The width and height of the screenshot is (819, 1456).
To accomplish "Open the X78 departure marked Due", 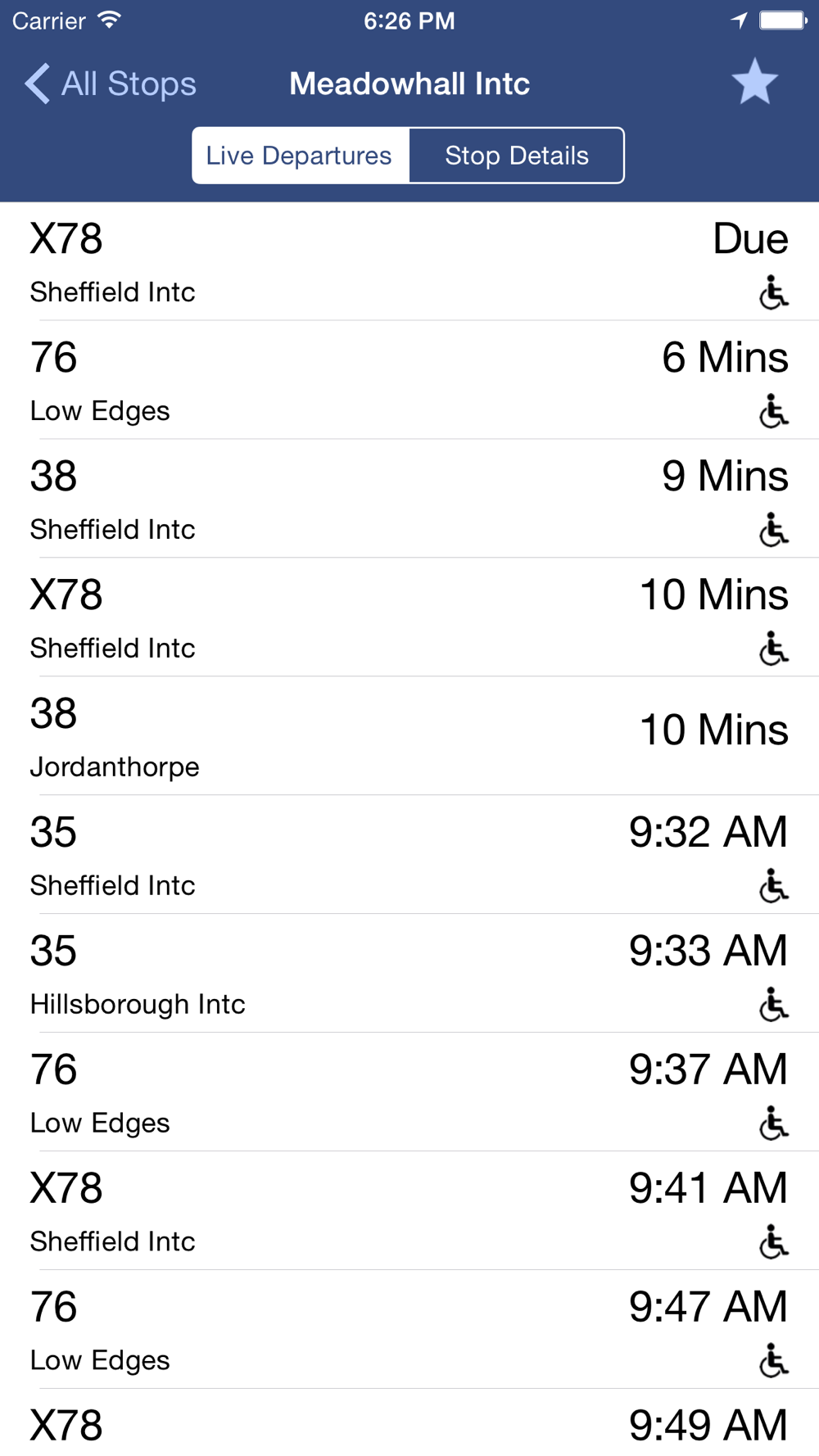I will click(x=409, y=261).
